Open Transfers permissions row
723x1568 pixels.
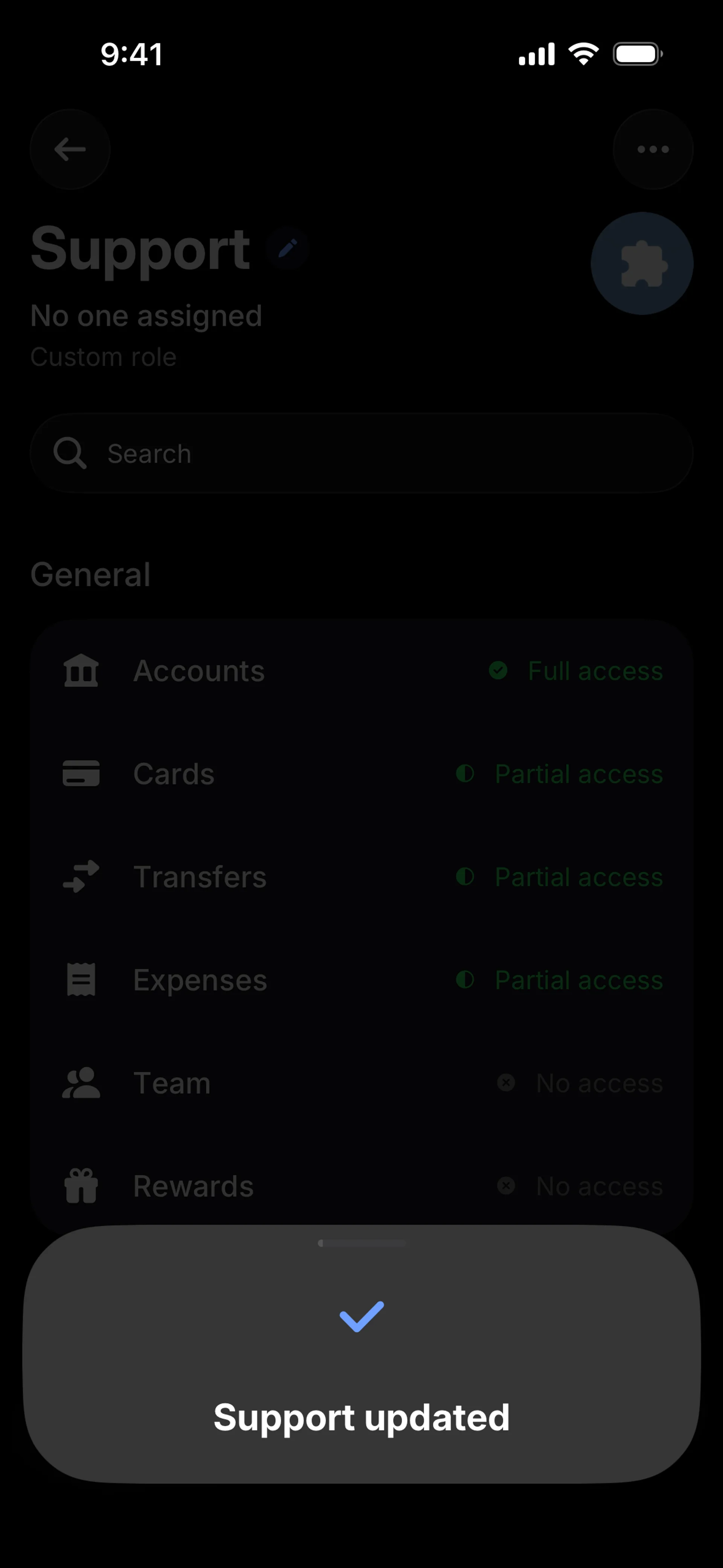361,877
